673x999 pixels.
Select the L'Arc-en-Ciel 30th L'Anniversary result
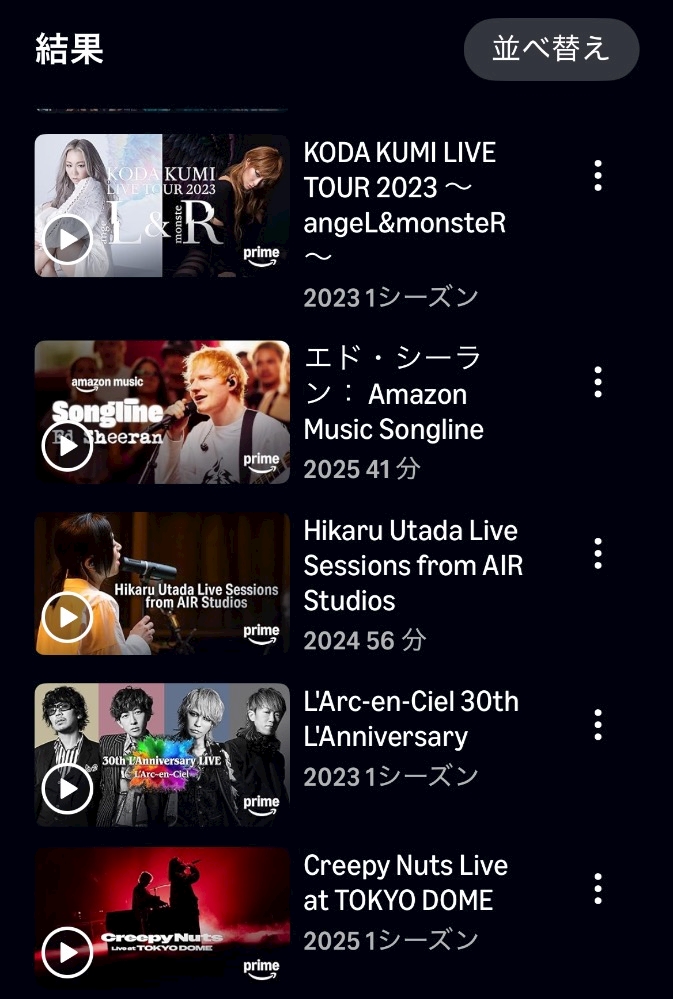410,720
